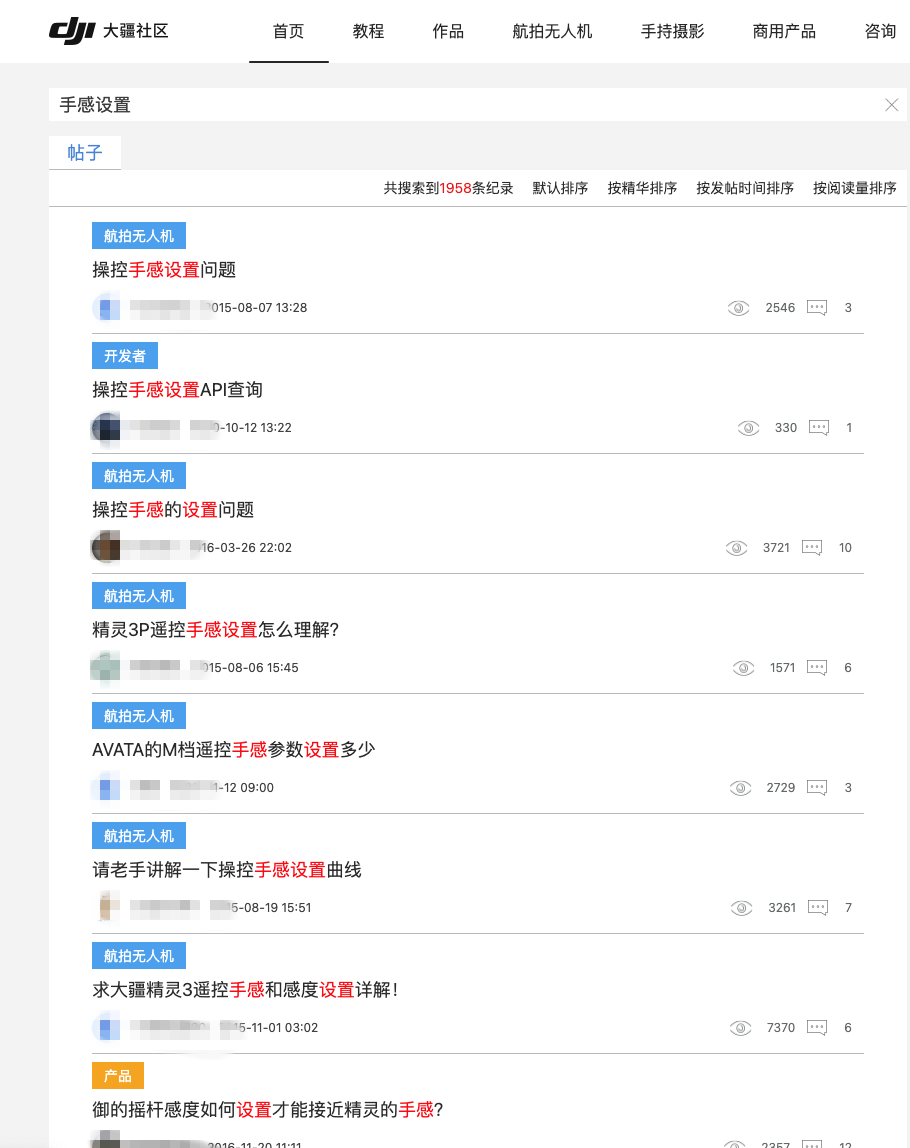Sort by 按阅读量排序

click(854, 188)
